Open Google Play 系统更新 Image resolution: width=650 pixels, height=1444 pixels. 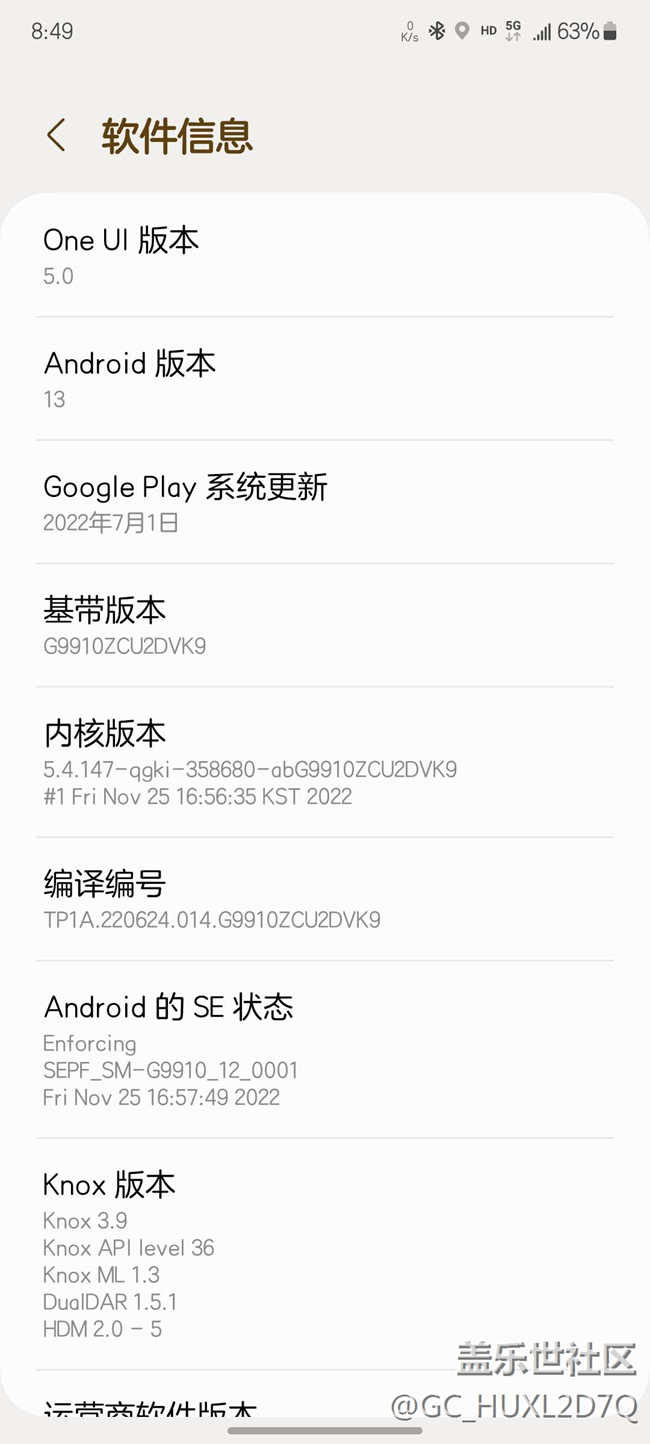(324, 502)
